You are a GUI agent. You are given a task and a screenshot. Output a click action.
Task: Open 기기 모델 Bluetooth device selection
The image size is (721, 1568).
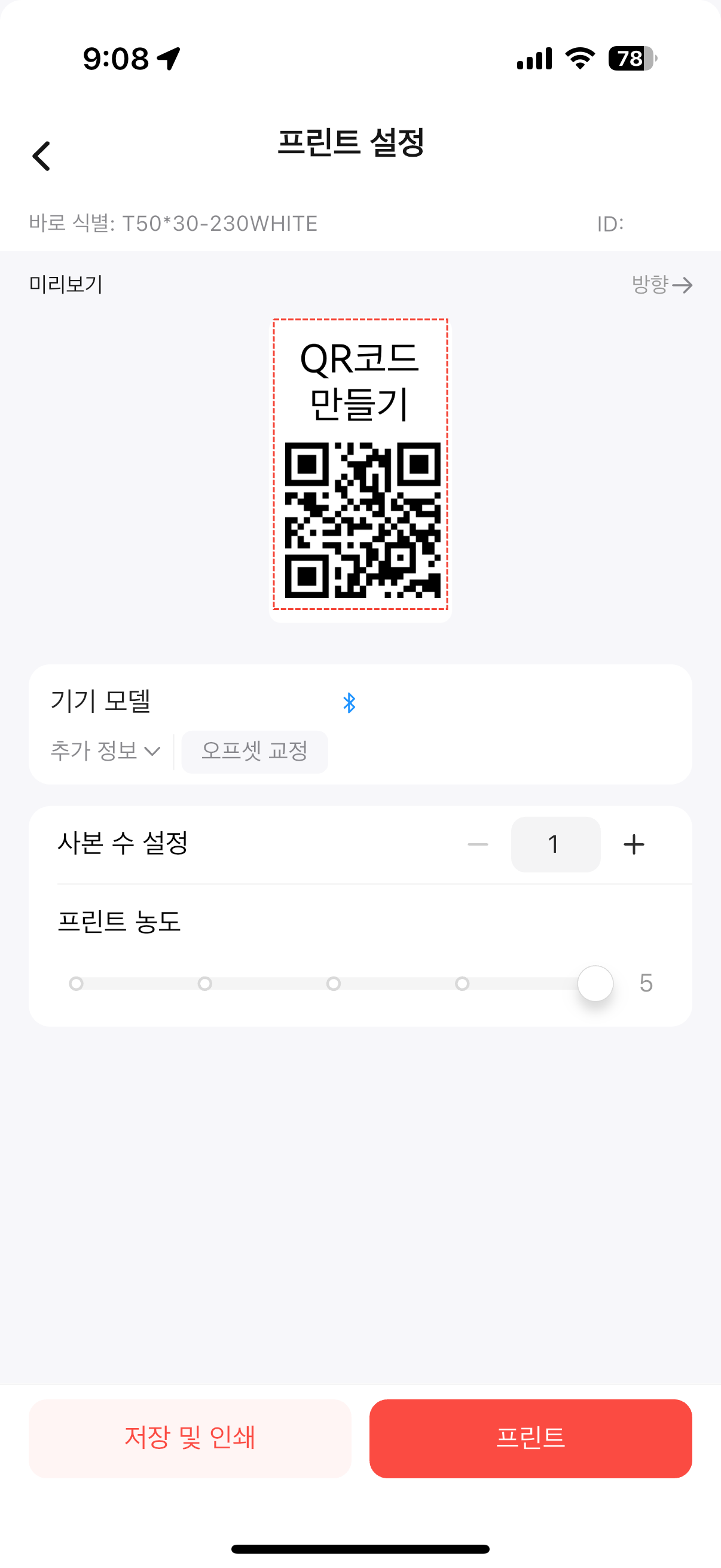pos(349,703)
